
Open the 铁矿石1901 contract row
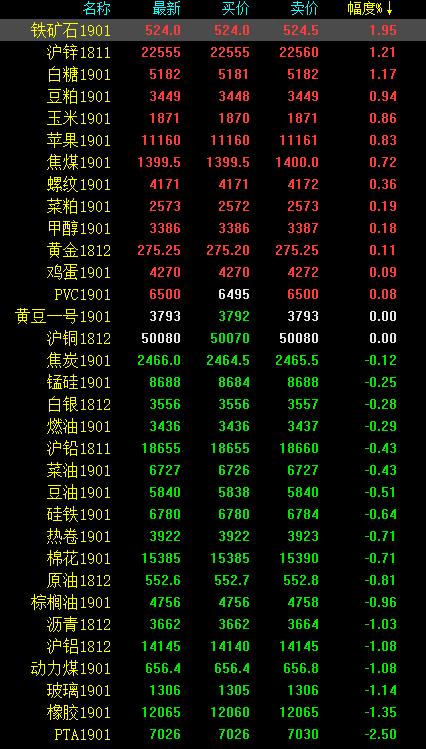(x=213, y=31)
